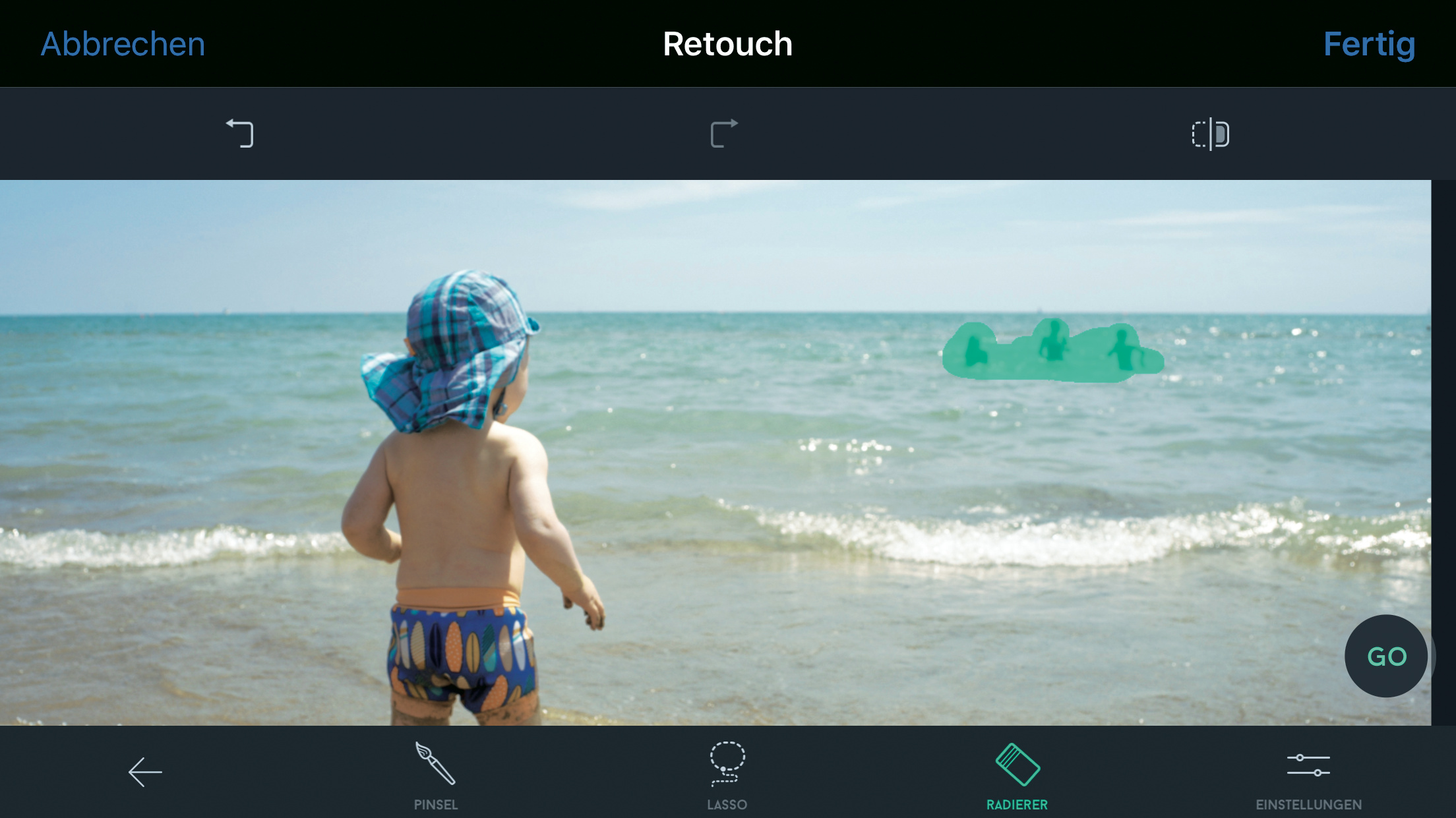Choose the Radierer eraser tool
The width and height of the screenshot is (1456, 818).
(x=1017, y=774)
